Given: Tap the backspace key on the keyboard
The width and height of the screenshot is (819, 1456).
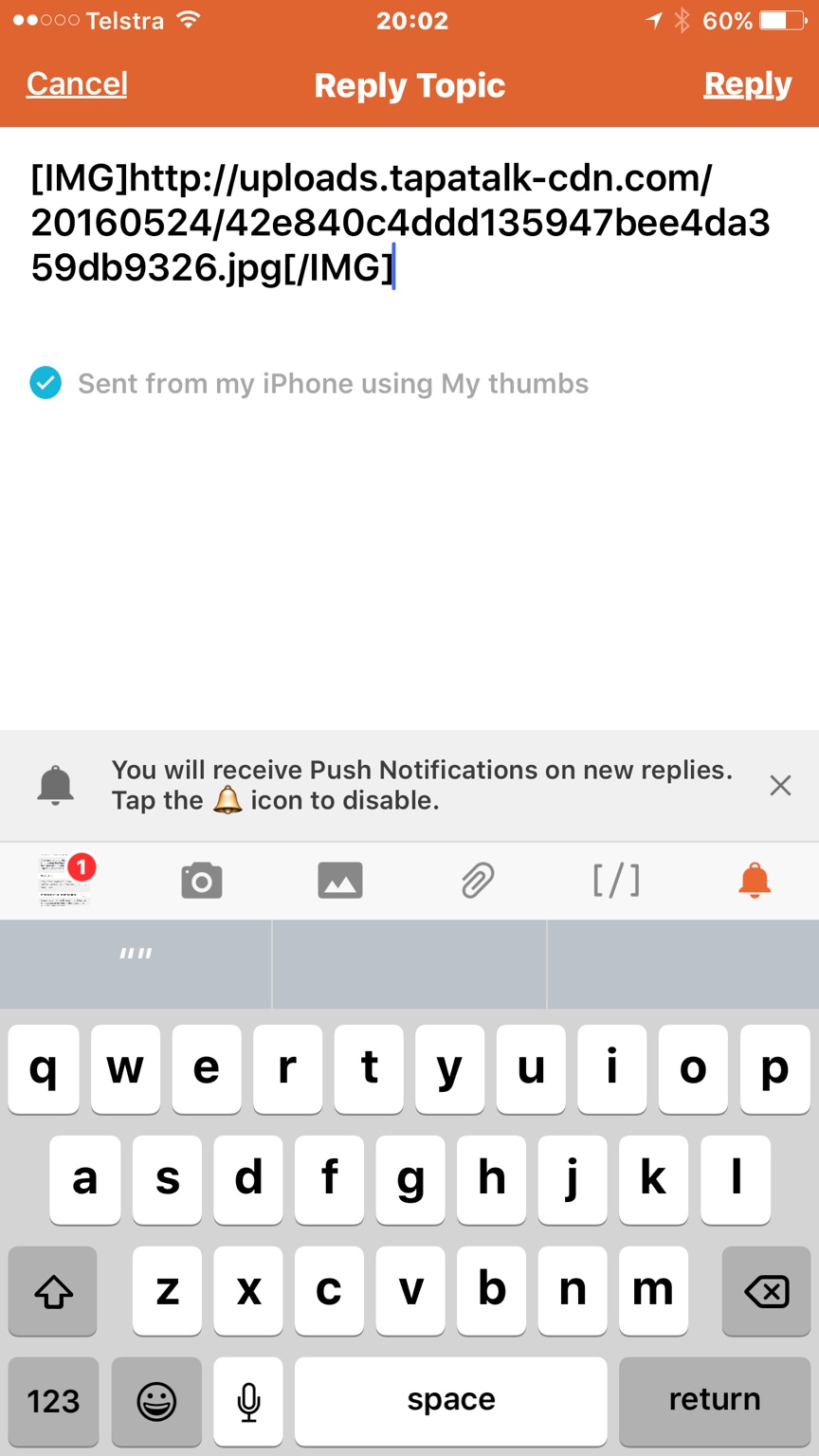Looking at the screenshot, I should [766, 1291].
